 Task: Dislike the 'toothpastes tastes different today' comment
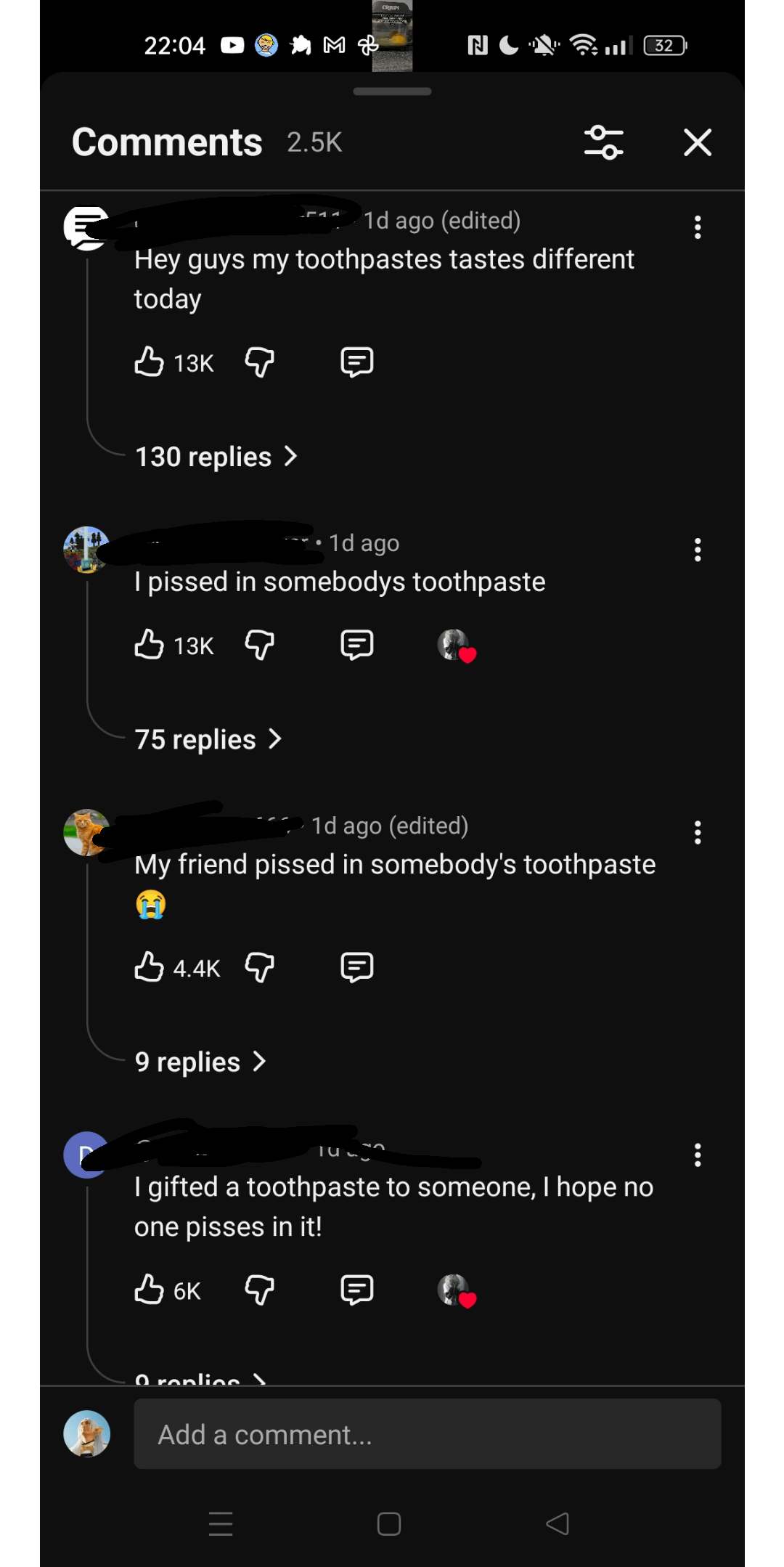tap(259, 362)
